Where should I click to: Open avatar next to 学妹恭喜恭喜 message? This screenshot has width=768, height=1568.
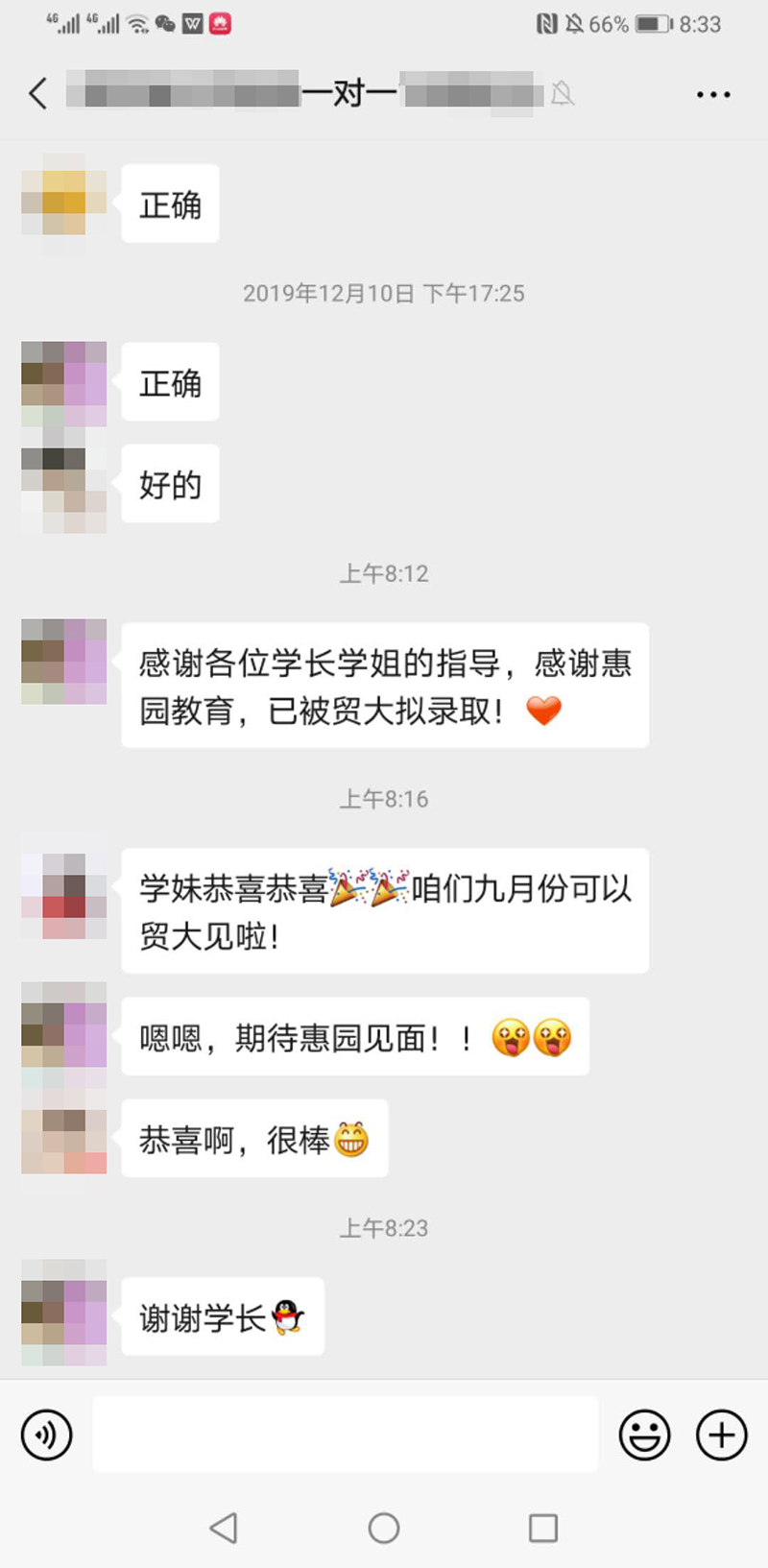click(x=64, y=895)
